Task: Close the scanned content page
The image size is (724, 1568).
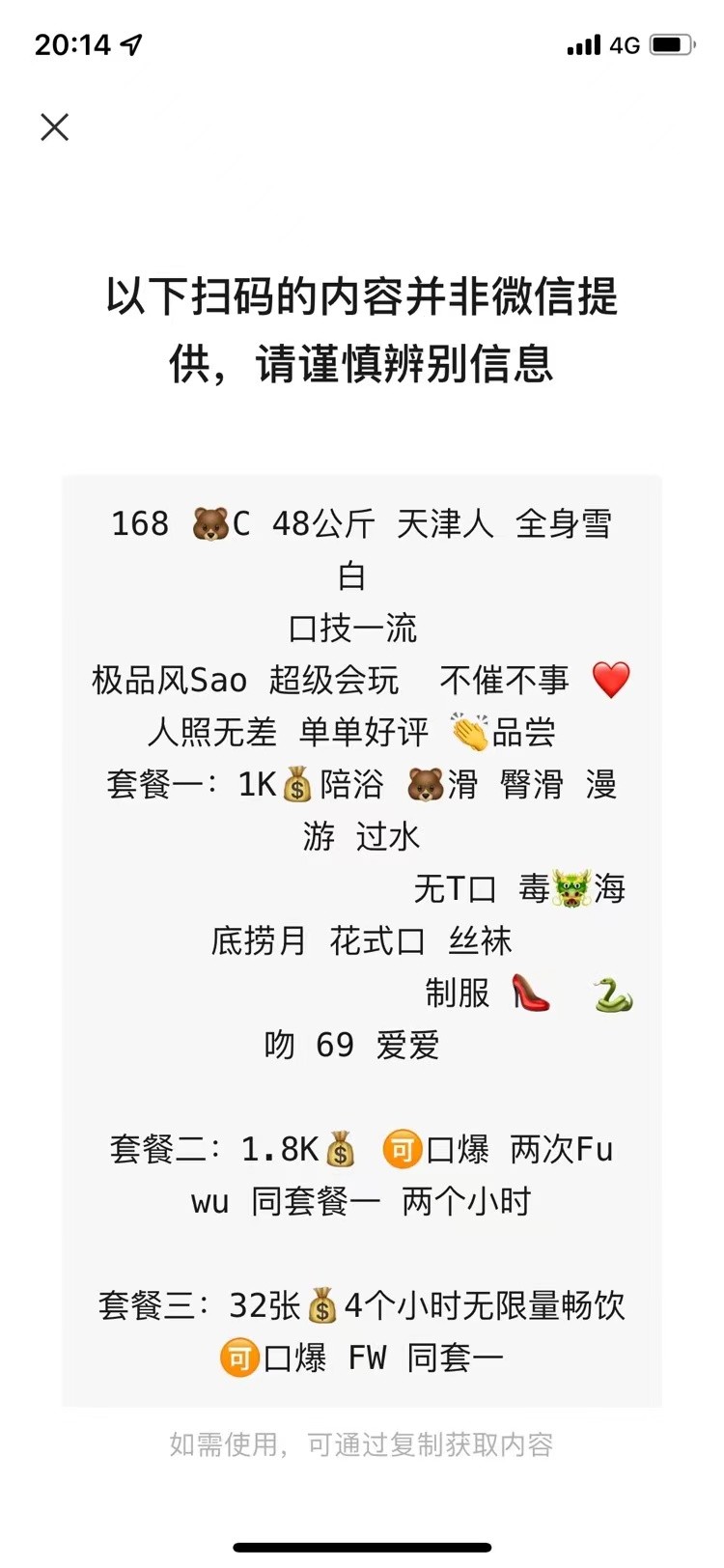Action: (55, 127)
